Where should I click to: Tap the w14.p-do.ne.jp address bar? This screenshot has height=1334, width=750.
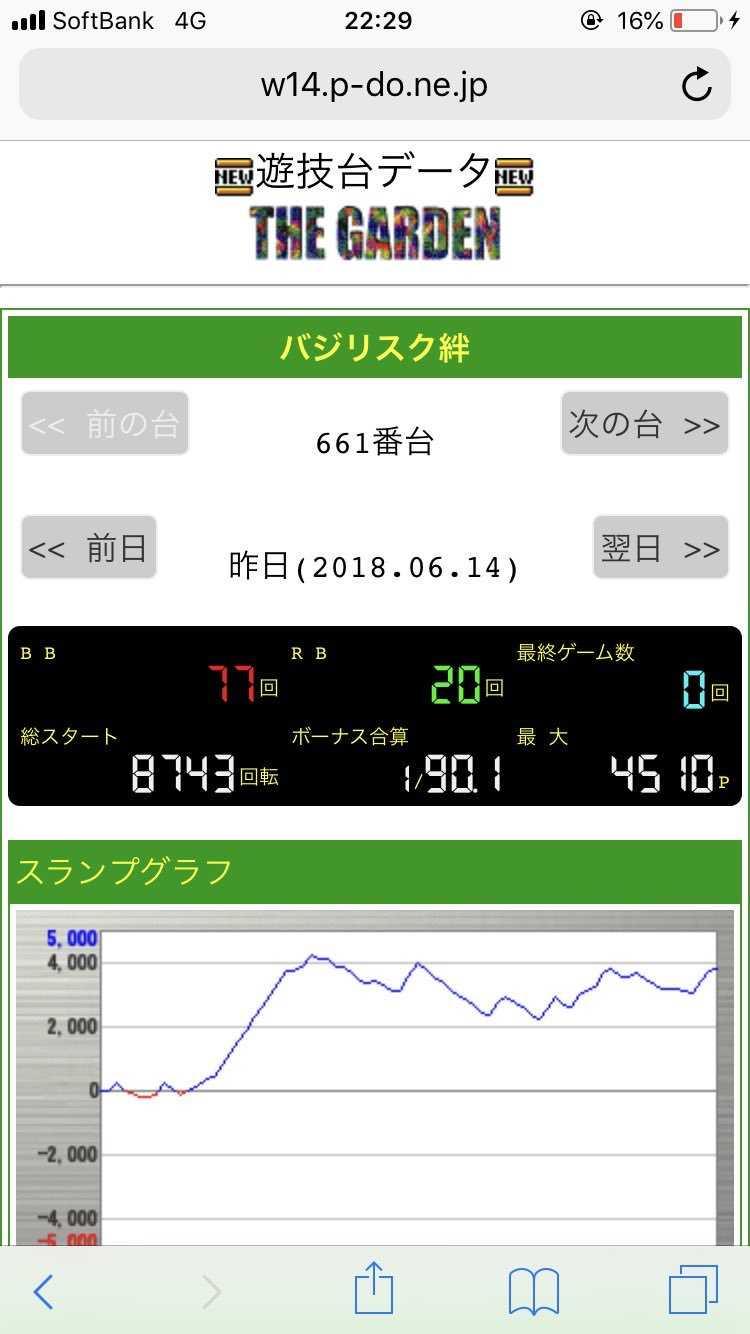click(x=374, y=85)
